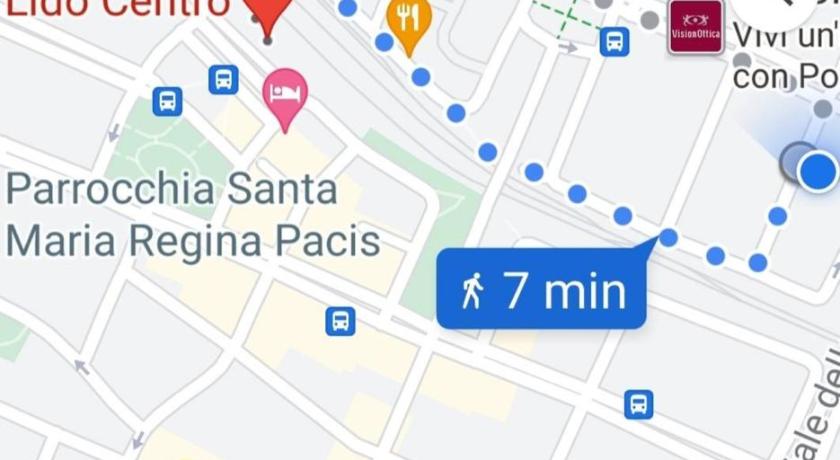Select the VisionOttica store marker
Screen dimensions: 840x460
(696, 27)
